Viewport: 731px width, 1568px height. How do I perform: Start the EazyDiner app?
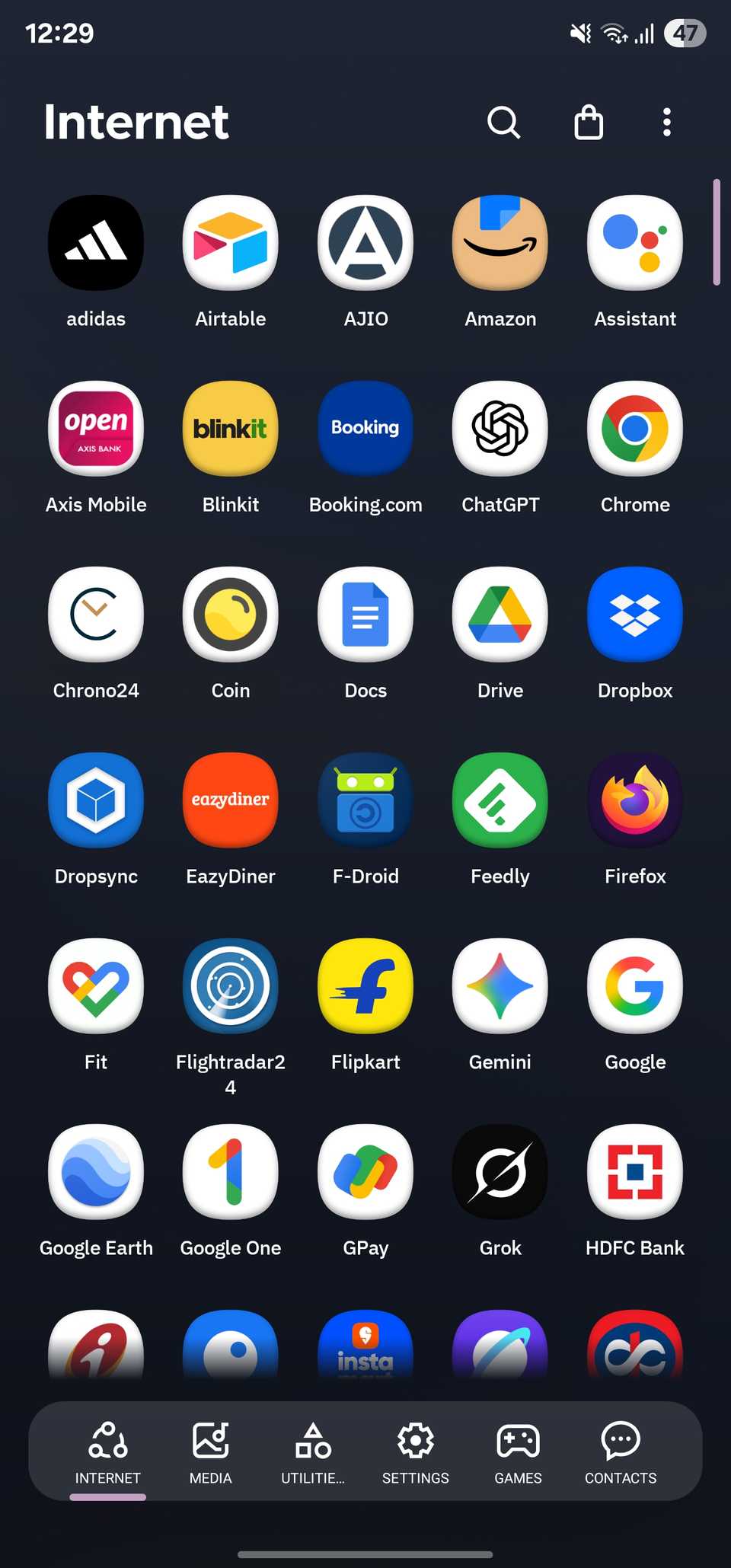(x=230, y=800)
